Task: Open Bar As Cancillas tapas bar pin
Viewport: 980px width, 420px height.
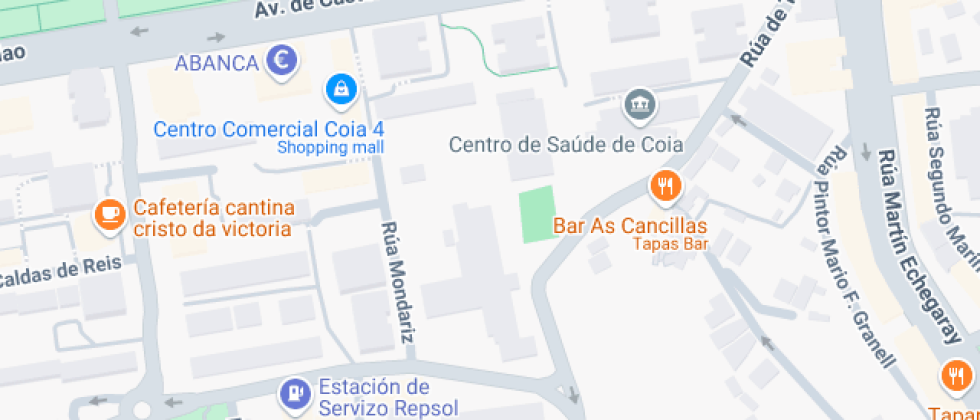Action: click(x=665, y=185)
